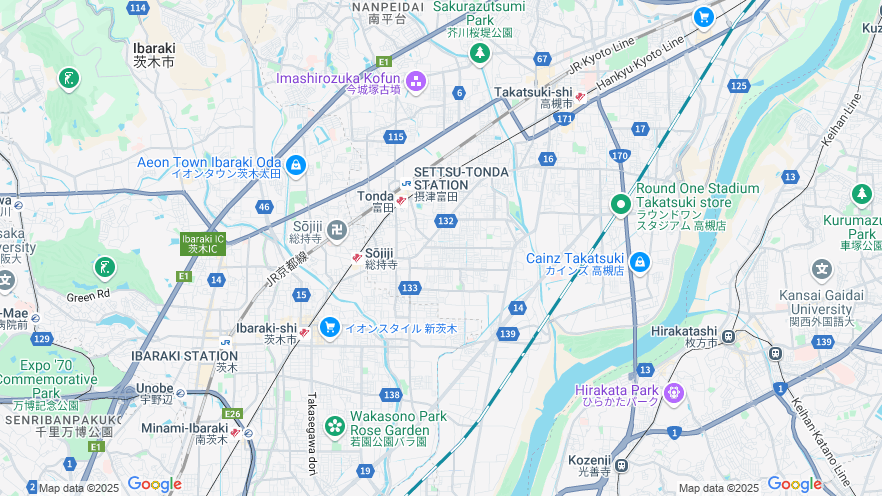This screenshot has width=882, height=496.
Task: Tap the Ibaraki-shi station icon
Action: [304, 332]
